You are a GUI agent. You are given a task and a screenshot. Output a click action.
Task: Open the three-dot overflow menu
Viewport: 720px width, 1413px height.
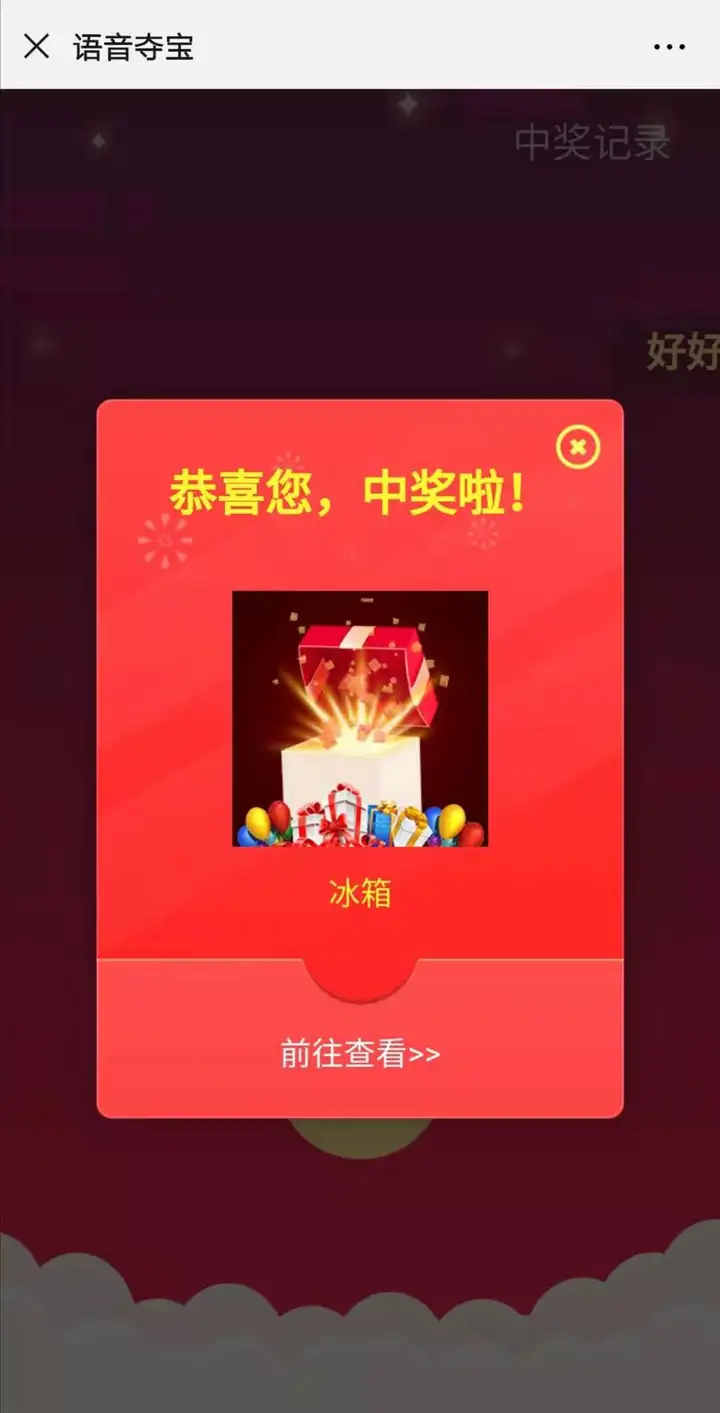[669, 46]
